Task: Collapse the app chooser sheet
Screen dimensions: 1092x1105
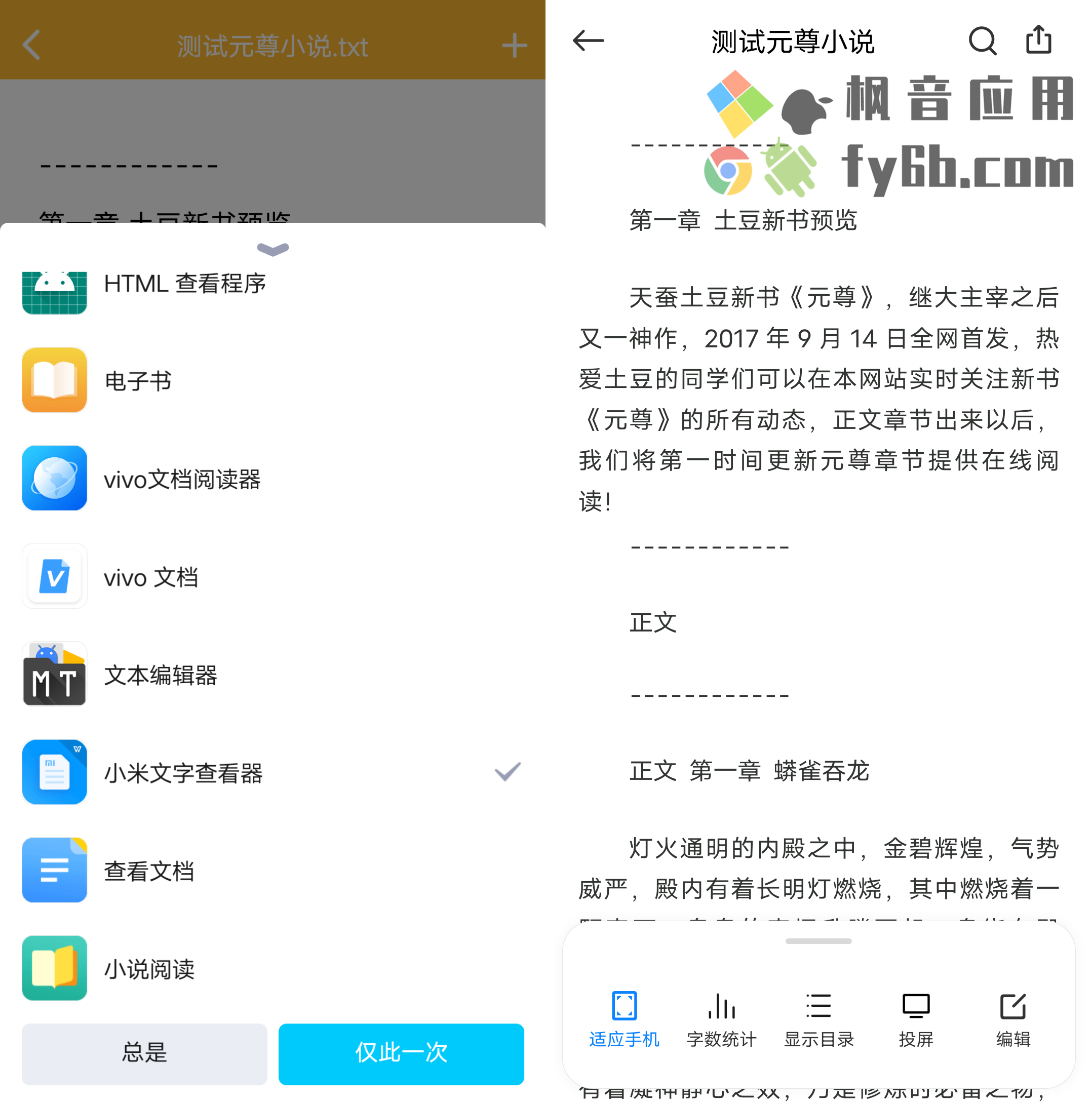Action: tap(272, 249)
